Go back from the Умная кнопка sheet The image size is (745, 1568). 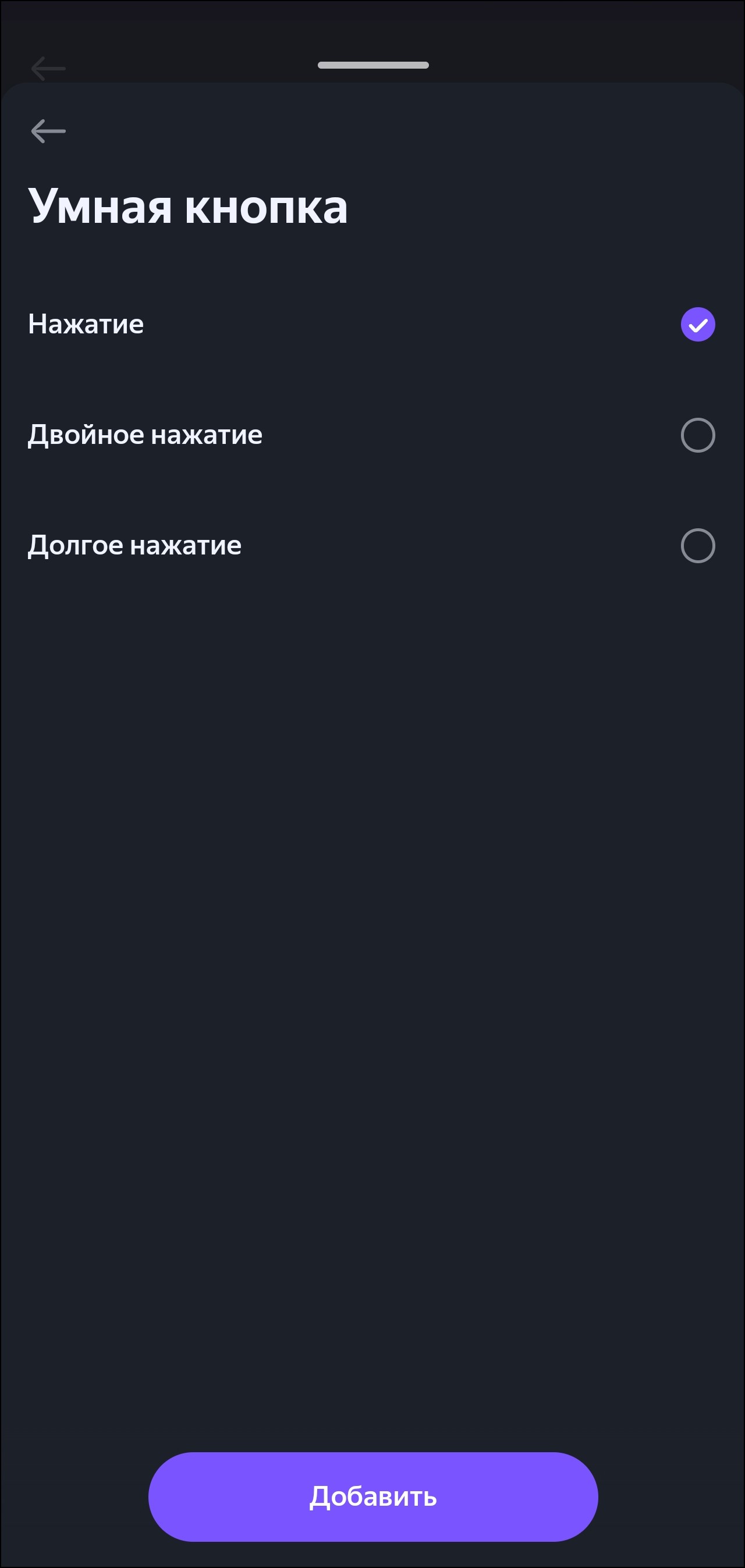pyautogui.click(x=48, y=131)
